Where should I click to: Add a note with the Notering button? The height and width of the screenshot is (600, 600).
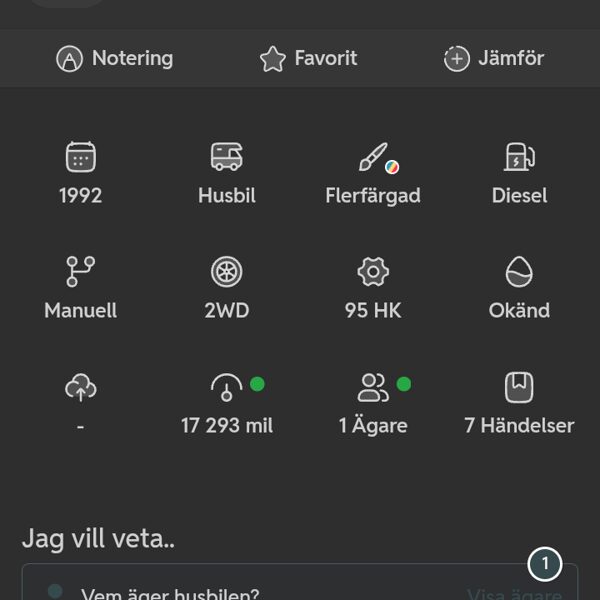[x=114, y=59]
